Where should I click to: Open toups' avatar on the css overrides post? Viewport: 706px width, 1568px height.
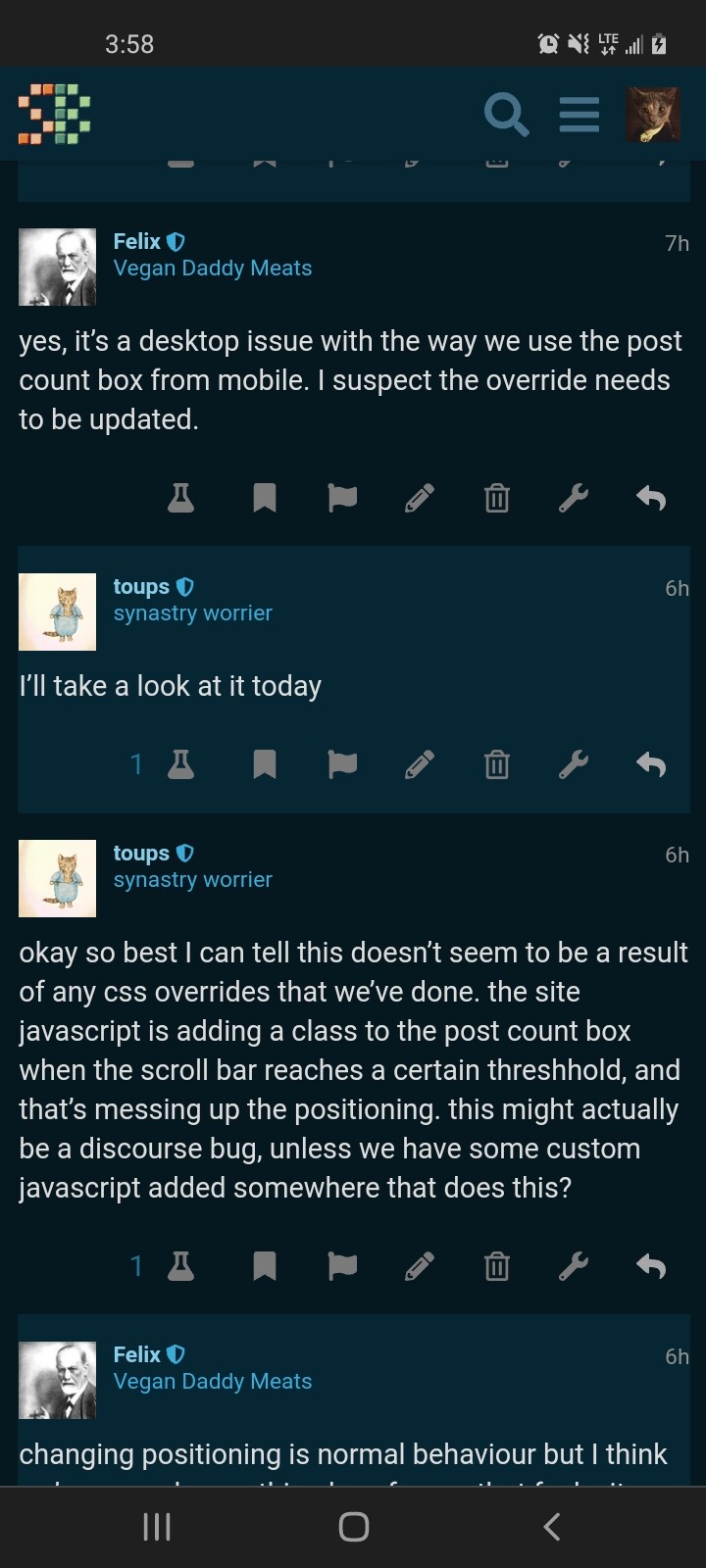[58, 878]
